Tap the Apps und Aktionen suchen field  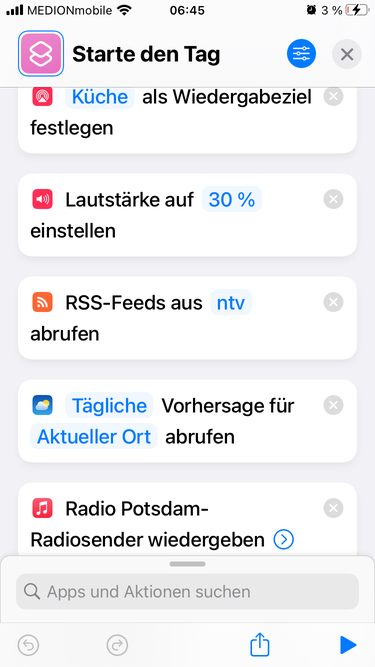[x=188, y=591]
